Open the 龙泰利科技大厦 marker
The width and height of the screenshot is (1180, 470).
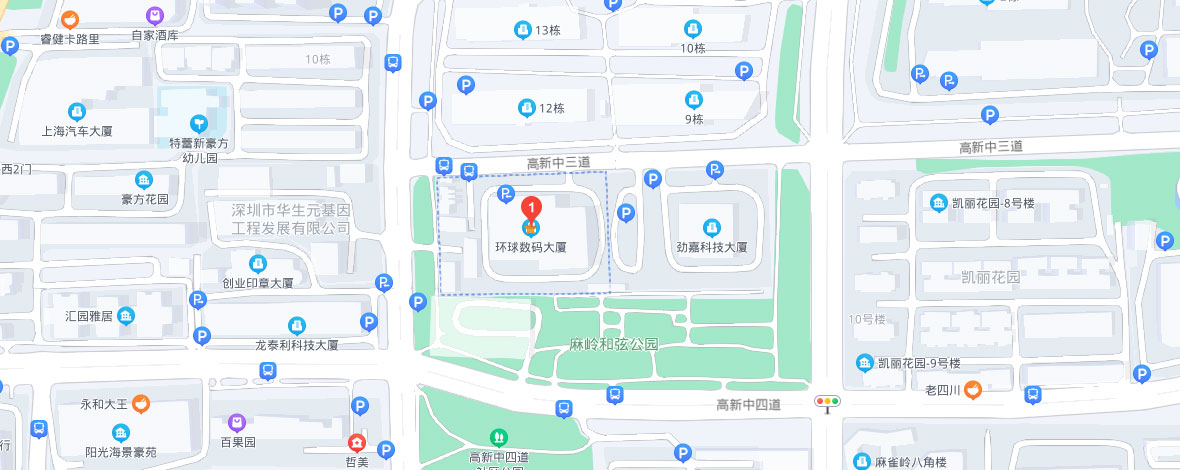tap(296, 326)
